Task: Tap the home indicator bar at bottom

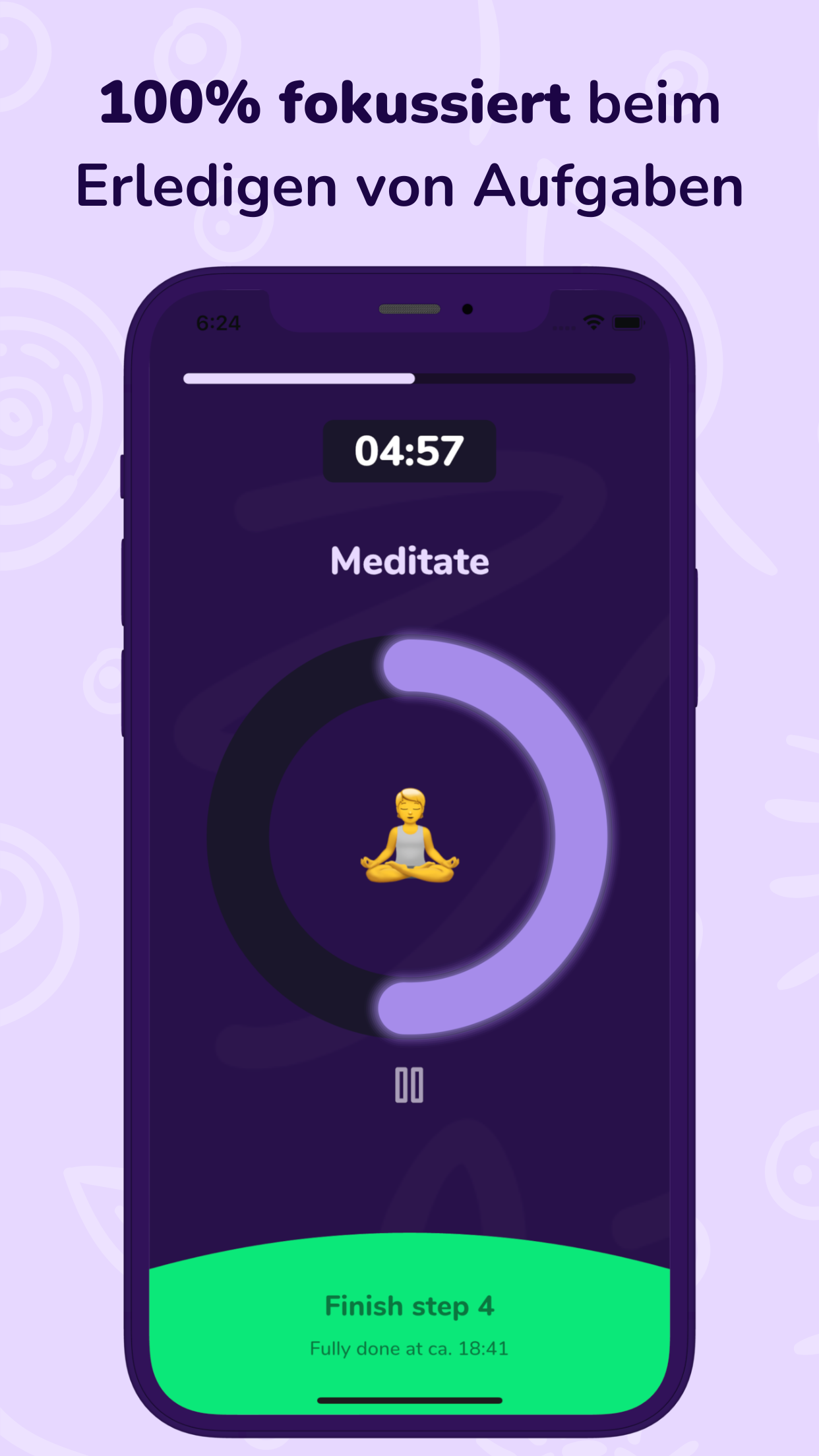Action: click(x=409, y=1400)
